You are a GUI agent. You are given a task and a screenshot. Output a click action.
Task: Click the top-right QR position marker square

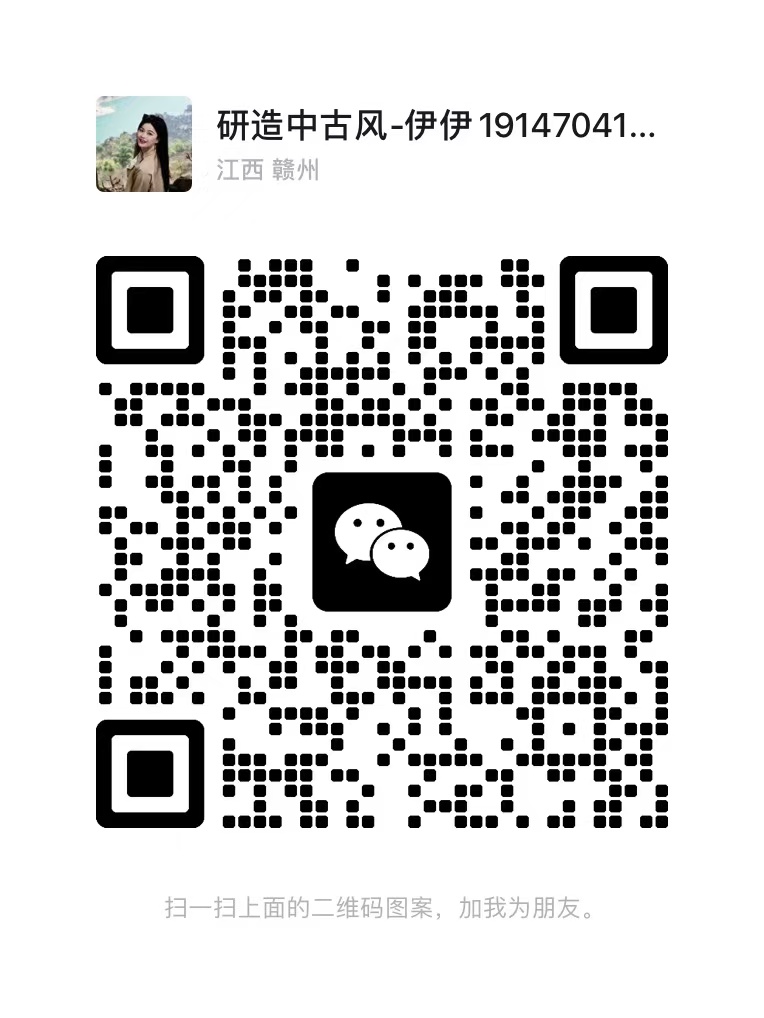pyautogui.click(x=613, y=312)
